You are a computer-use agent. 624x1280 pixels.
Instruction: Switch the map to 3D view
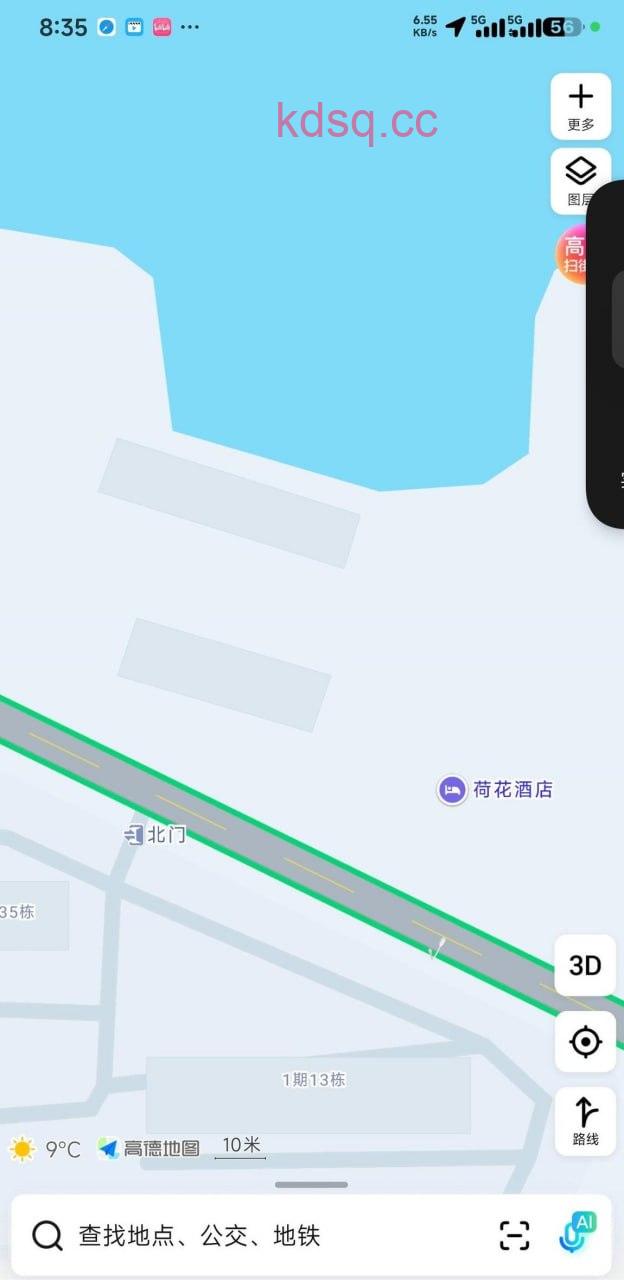[x=585, y=965]
